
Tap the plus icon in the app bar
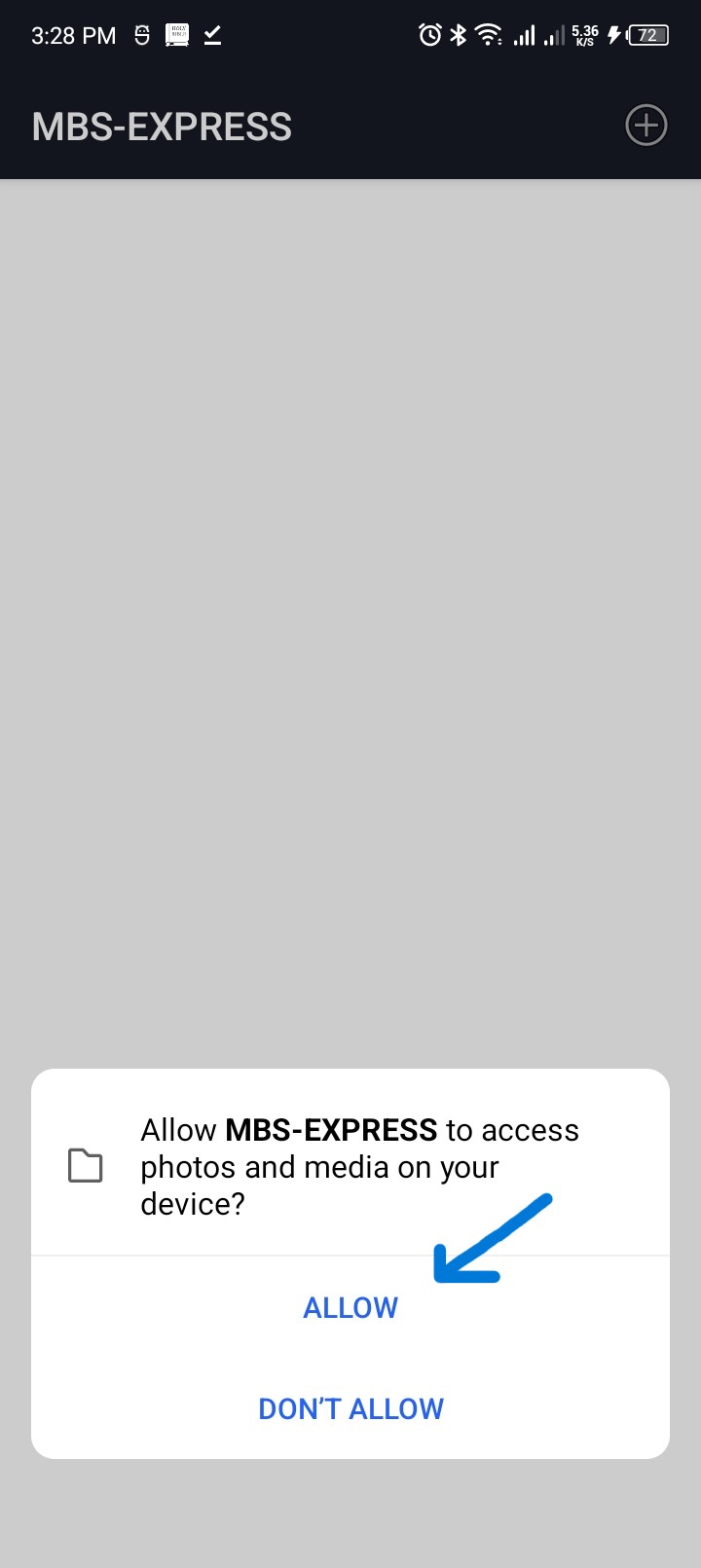pos(646,126)
